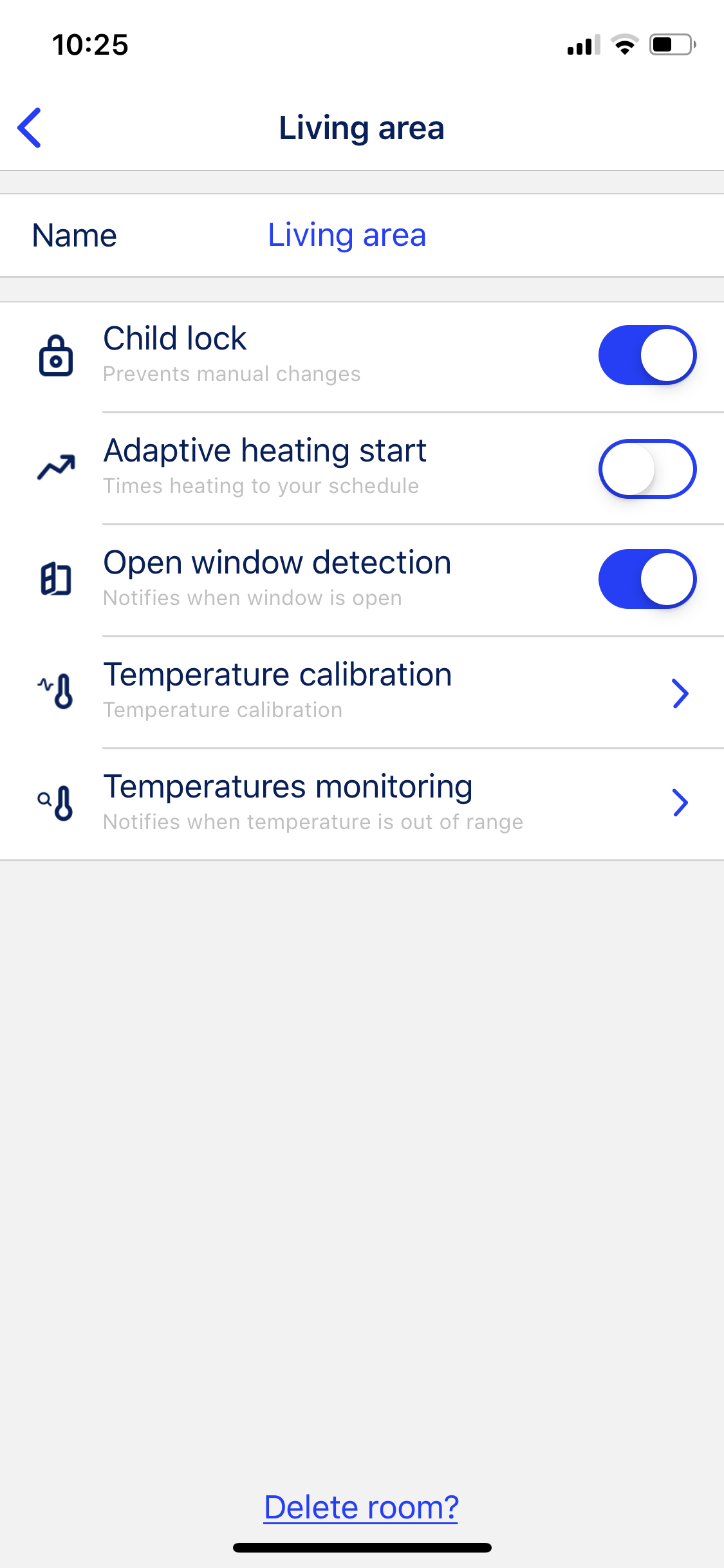Disable Open window detection
Viewport: 724px width, 1568px height.
(647, 579)
